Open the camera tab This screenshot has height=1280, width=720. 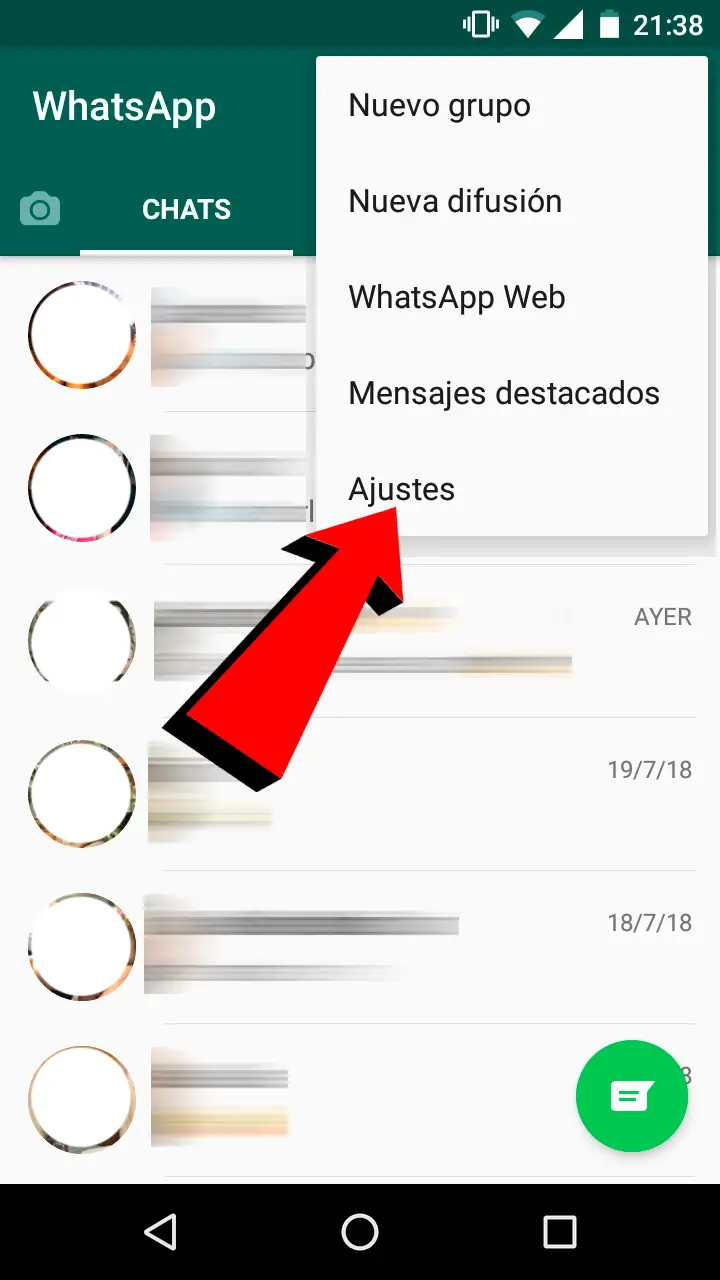(40, 210)
